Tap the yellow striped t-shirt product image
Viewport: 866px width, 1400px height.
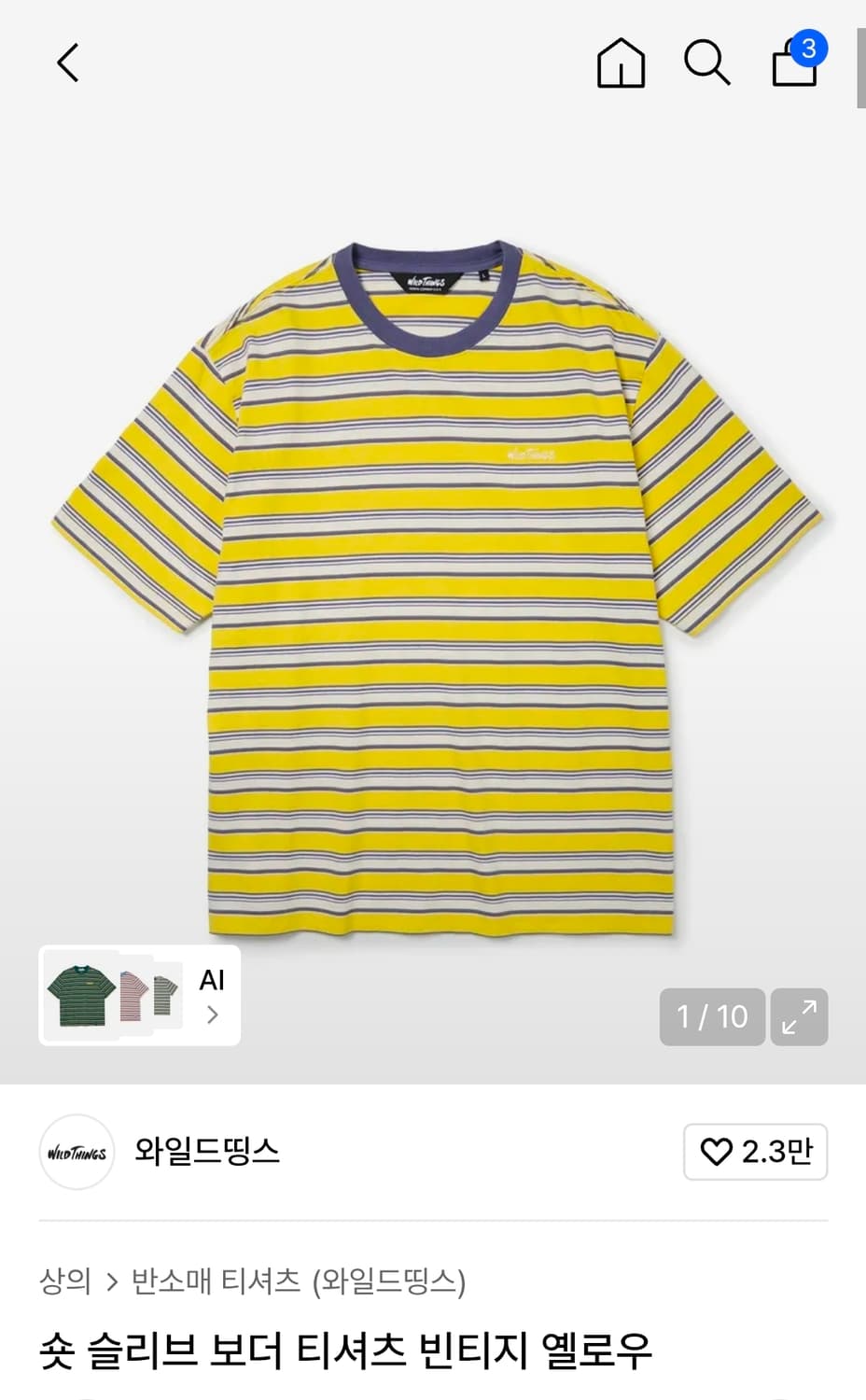pyautogui.click(x=439, y=588)
